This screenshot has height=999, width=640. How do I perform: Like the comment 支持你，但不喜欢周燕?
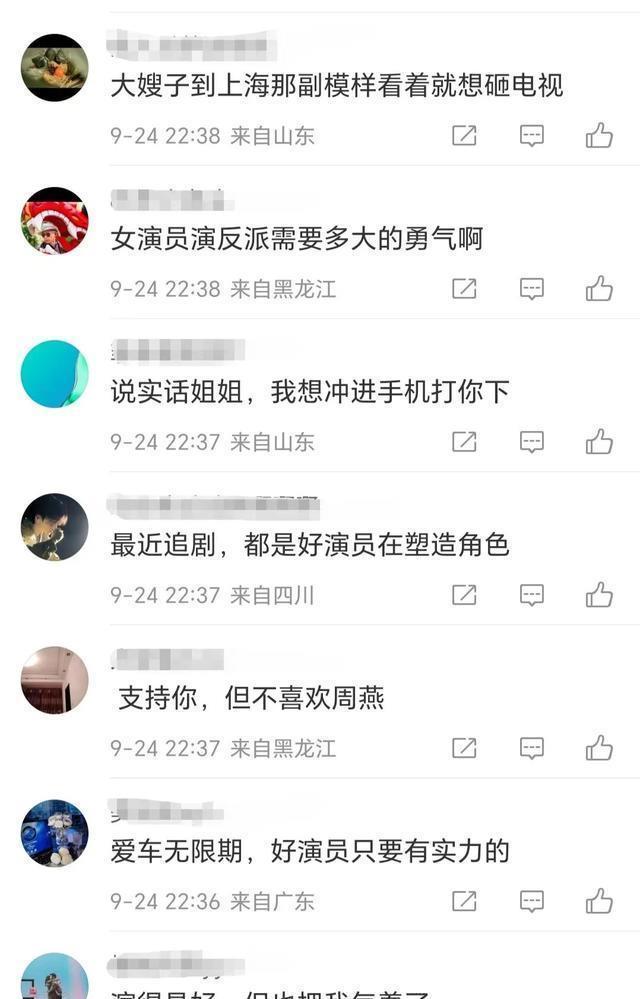point(599,748)
